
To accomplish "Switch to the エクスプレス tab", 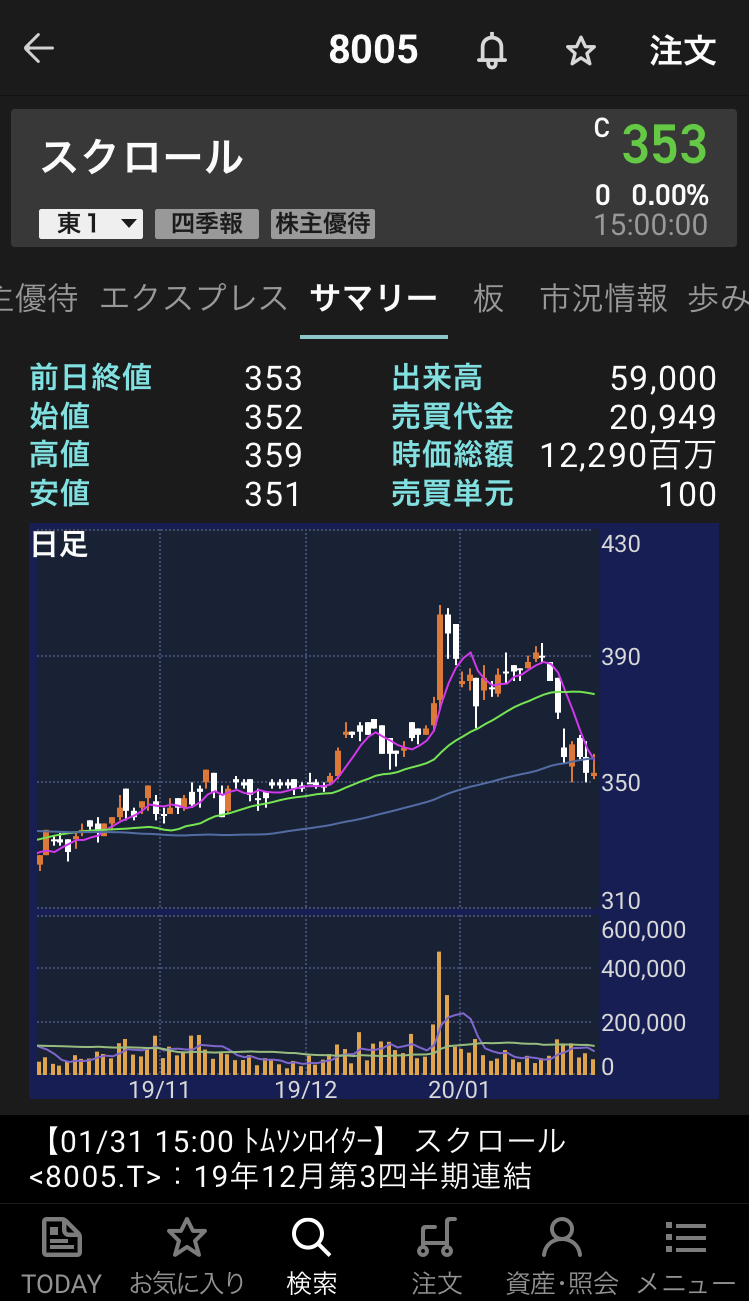I will click(194, 298).
